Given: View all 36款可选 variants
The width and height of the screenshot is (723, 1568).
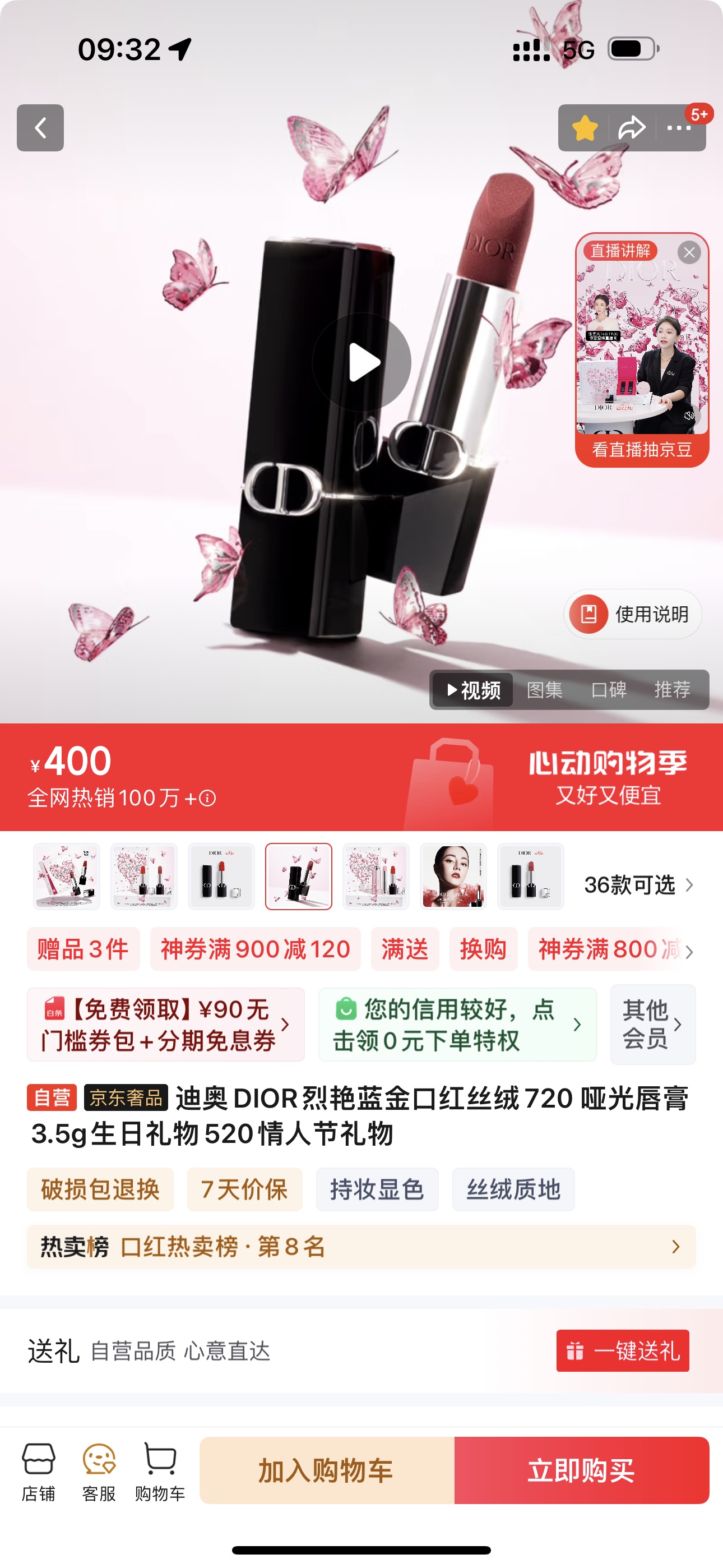Looking at the screenshot, I should [x=638, y=884].
